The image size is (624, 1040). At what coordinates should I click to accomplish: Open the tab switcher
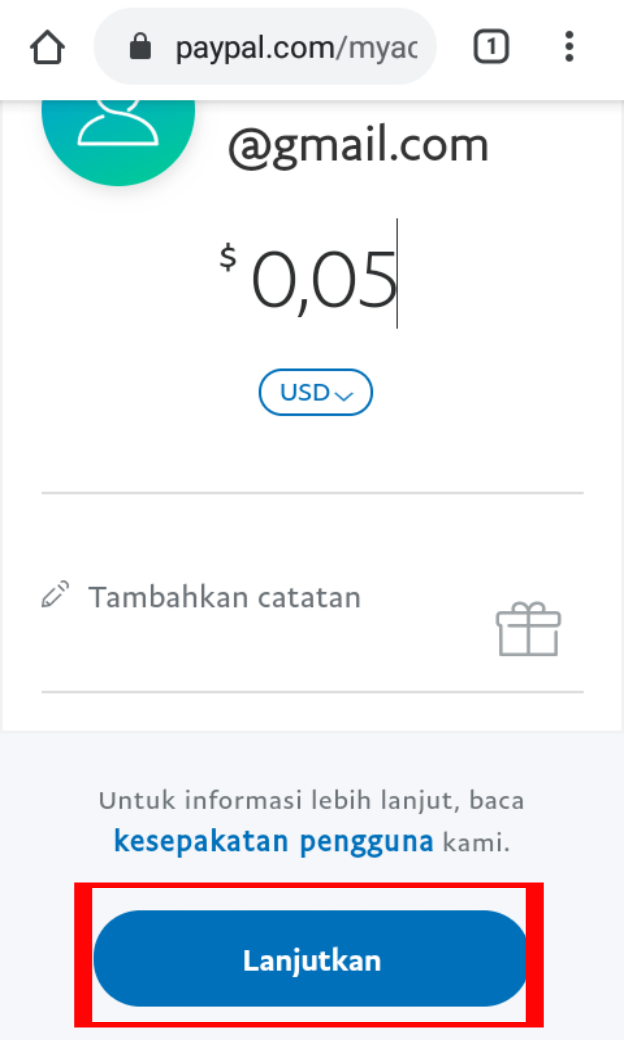coord(490,47)
